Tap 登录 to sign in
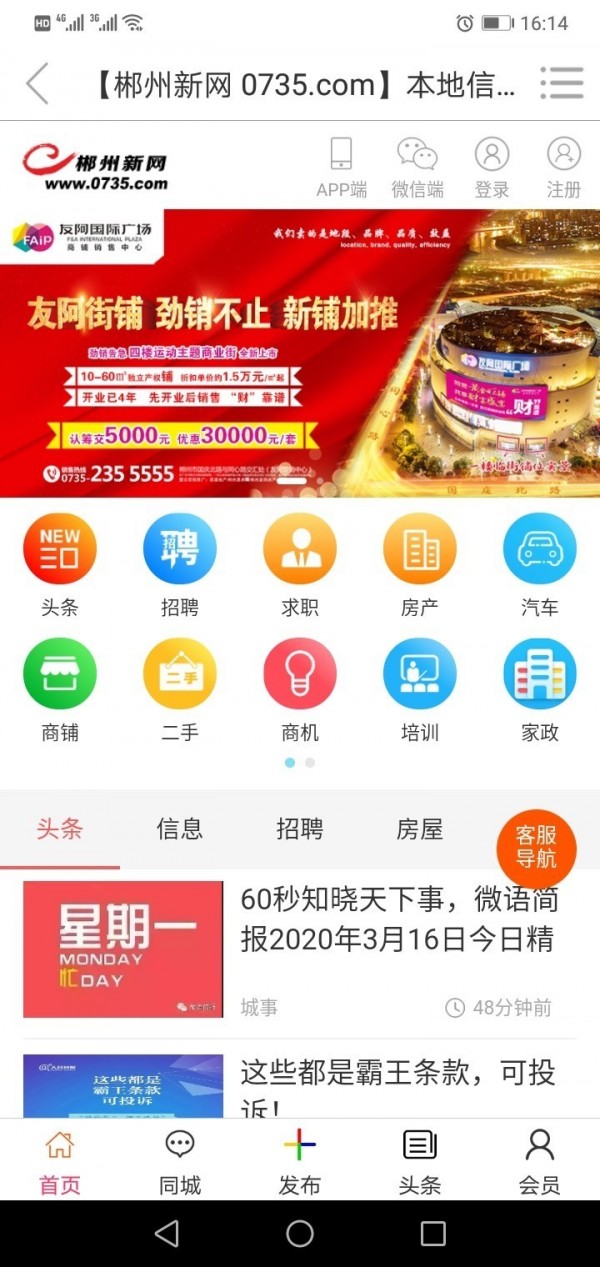 (491, 167)
